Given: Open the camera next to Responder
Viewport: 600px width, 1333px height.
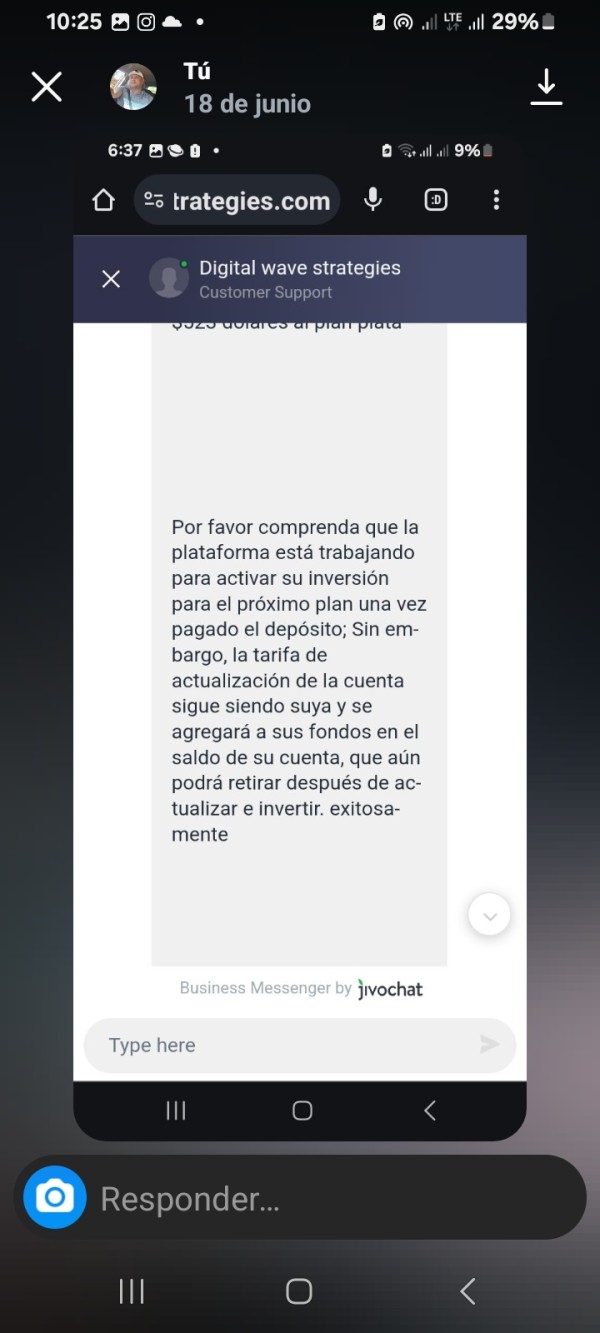Looking at the screenshot, I should tap(55, 1197).
